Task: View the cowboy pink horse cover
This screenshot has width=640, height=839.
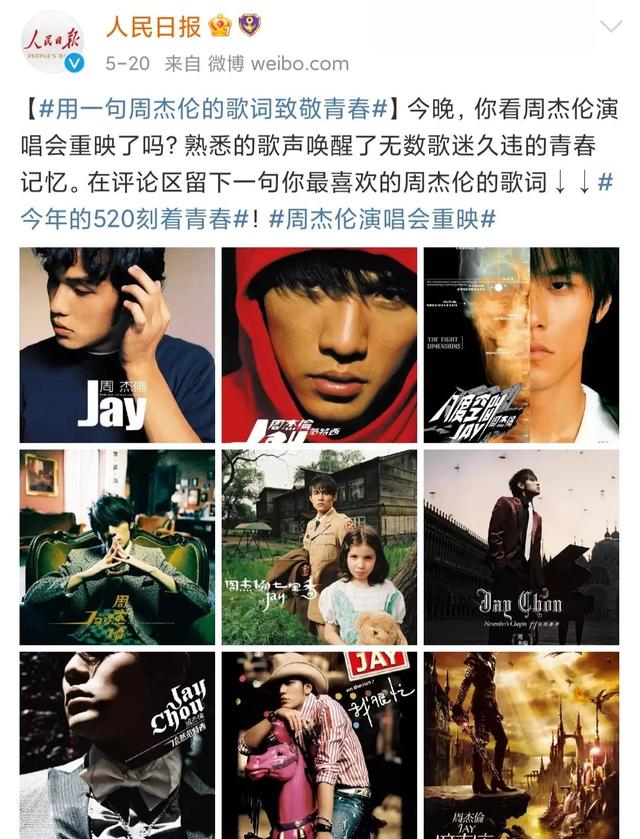Action: [319, 745]
